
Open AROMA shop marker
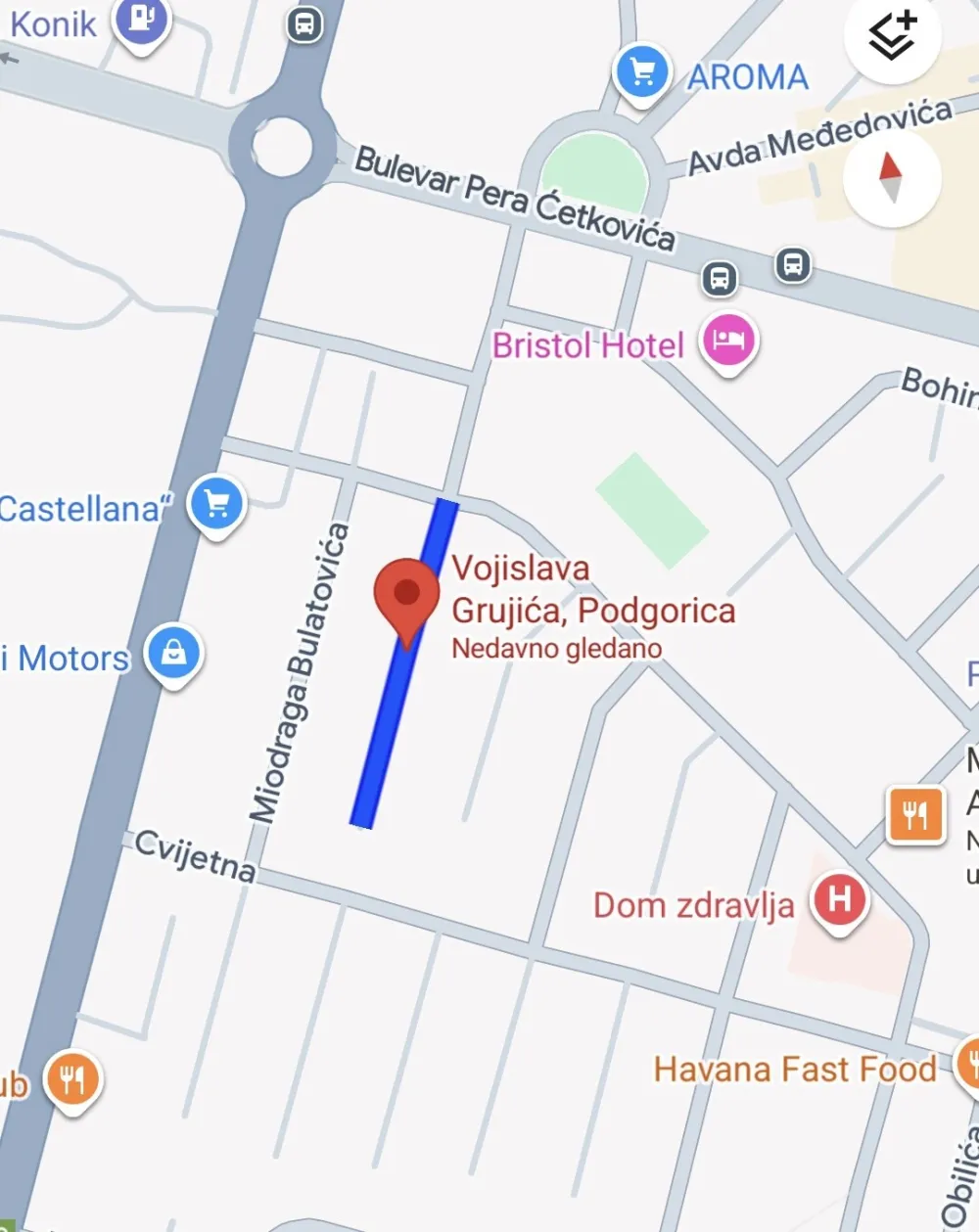coord(642,72)
